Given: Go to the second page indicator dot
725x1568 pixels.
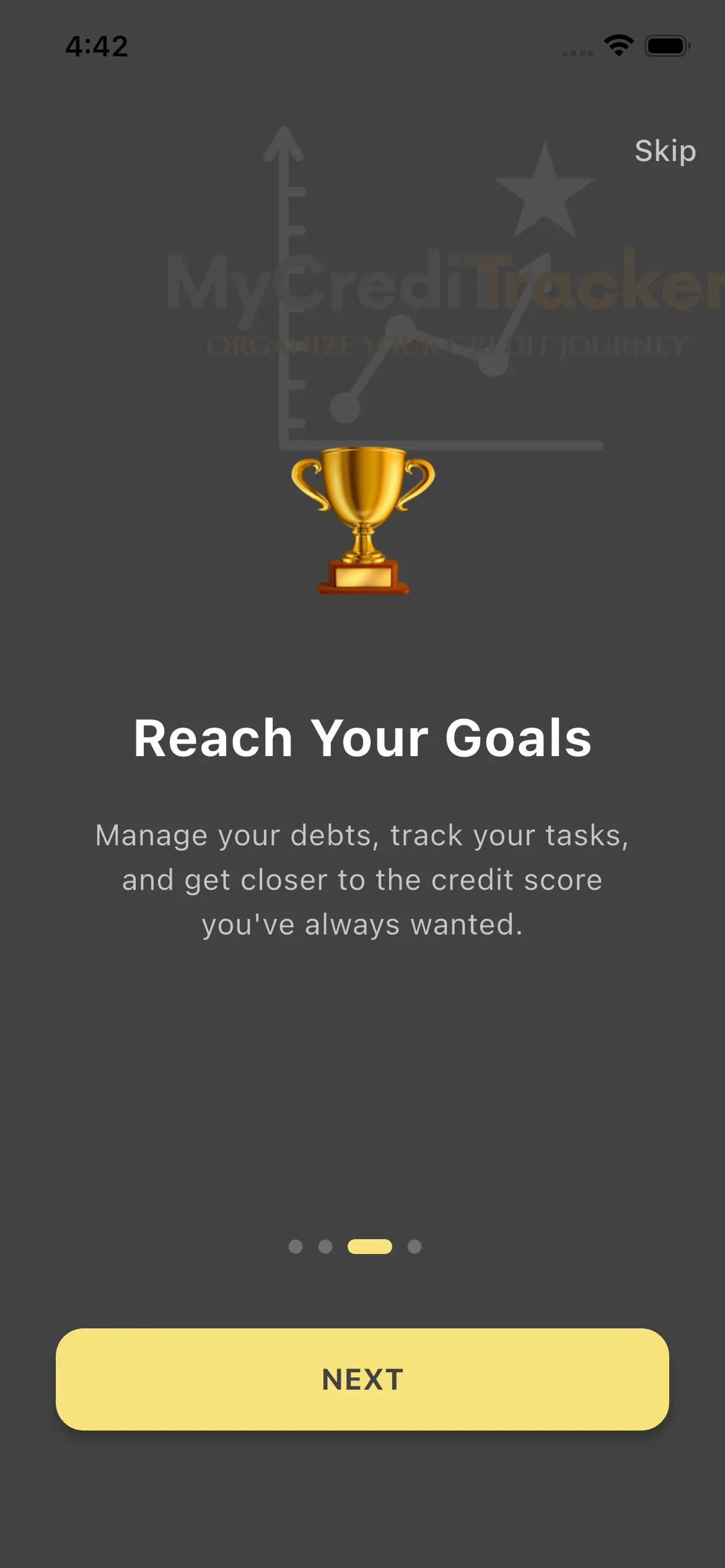Looking at the screenshot, I should tap(325, 1247).
